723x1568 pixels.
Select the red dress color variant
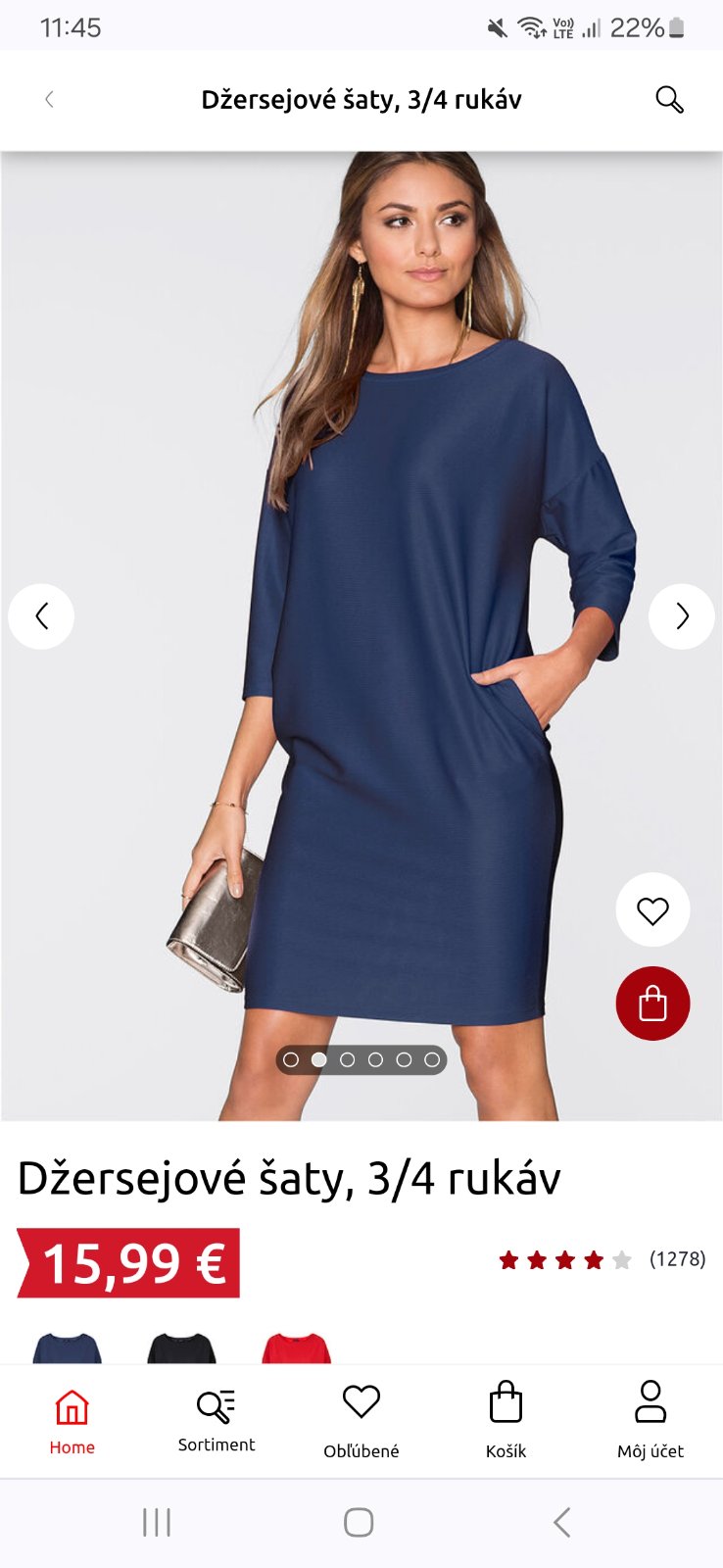coord(296,1348)
